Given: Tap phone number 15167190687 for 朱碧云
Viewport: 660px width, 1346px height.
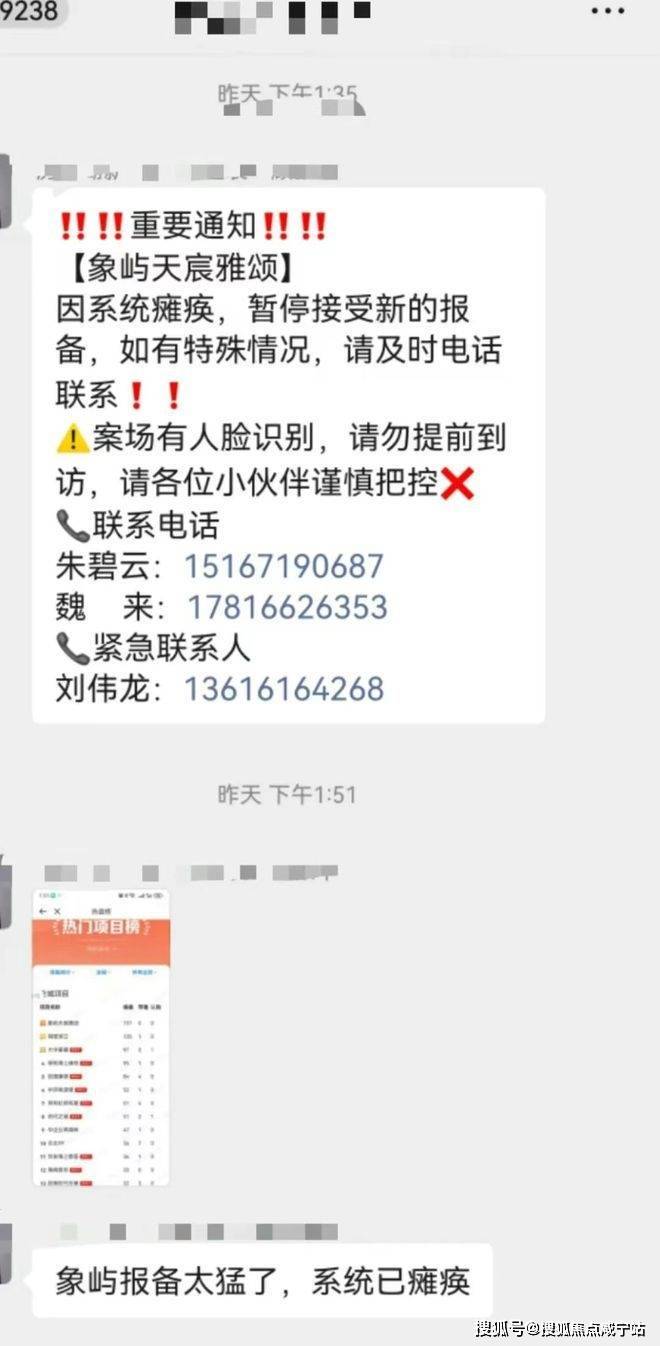Looking at the screenshot, I should (x=283, y=566).
